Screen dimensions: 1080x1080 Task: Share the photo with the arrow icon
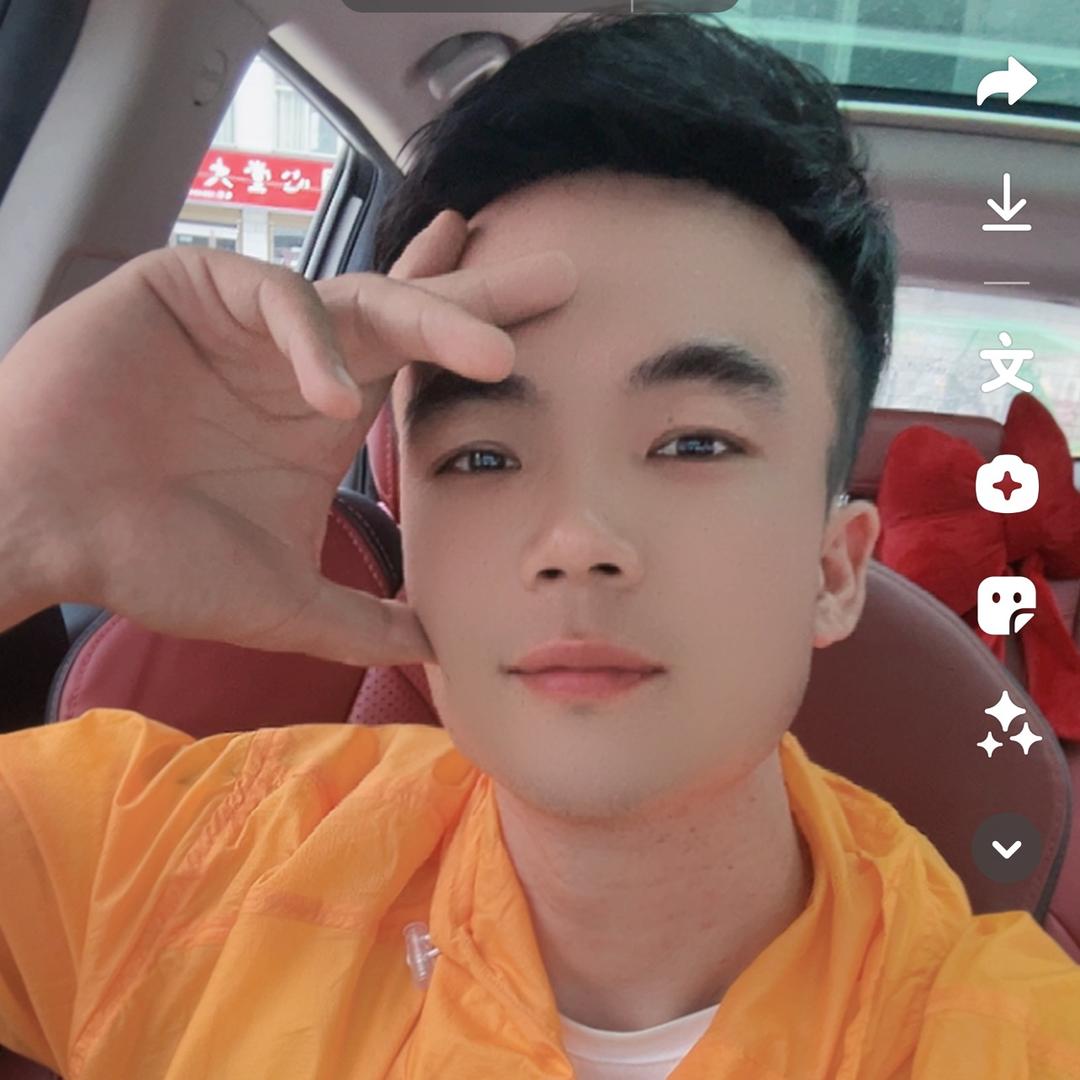(1006, 82)
